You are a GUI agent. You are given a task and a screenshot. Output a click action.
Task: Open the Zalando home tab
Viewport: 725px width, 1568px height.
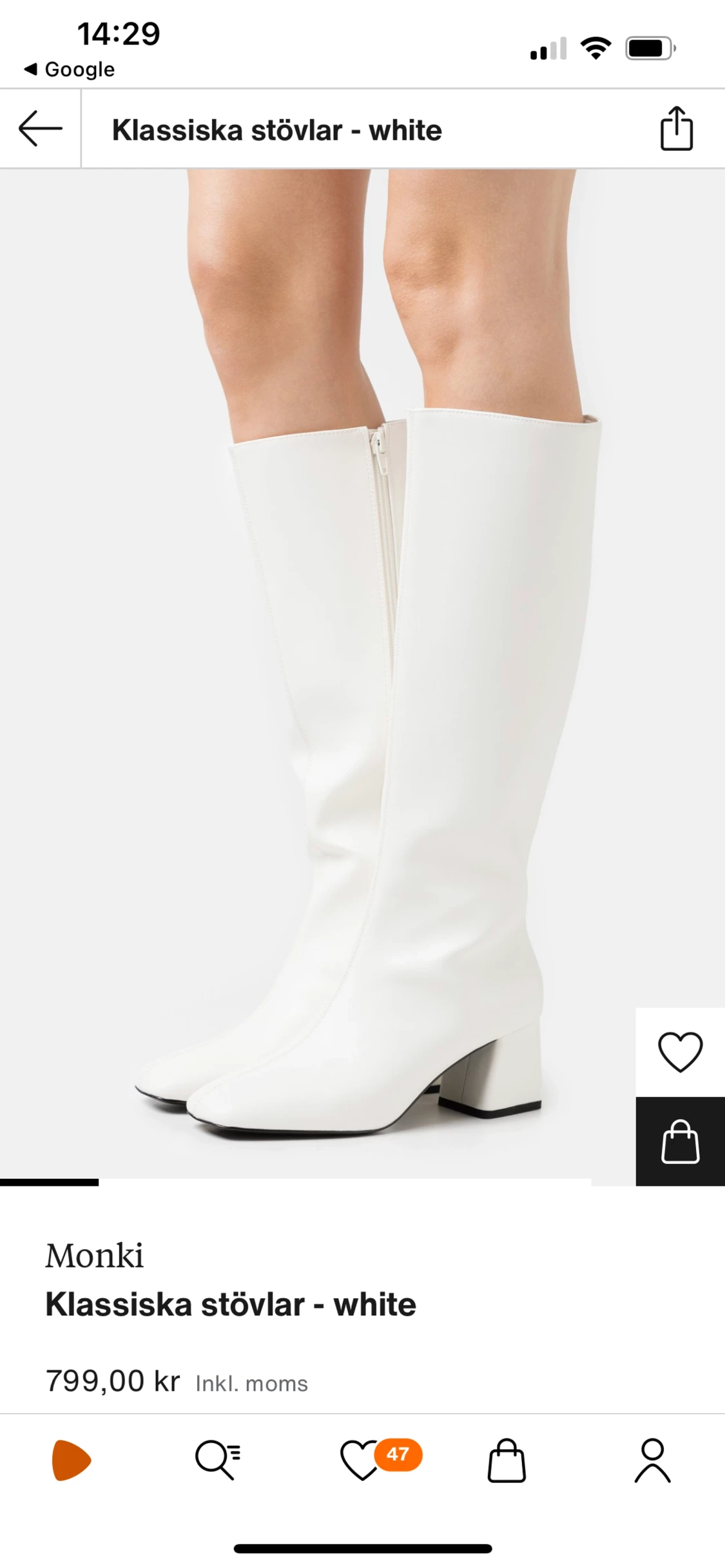pos(72,1461)
